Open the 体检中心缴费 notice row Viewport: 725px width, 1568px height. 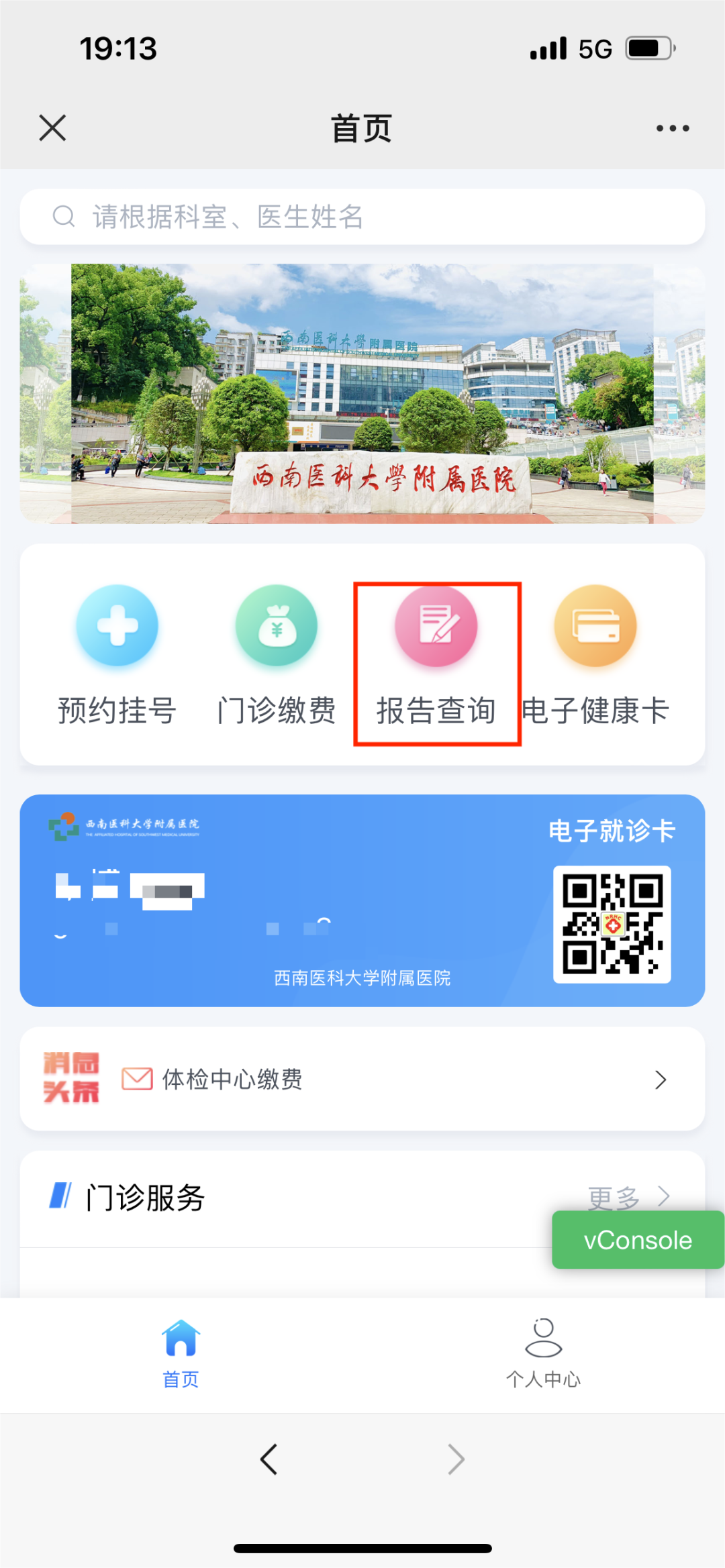click(362, 1079)
